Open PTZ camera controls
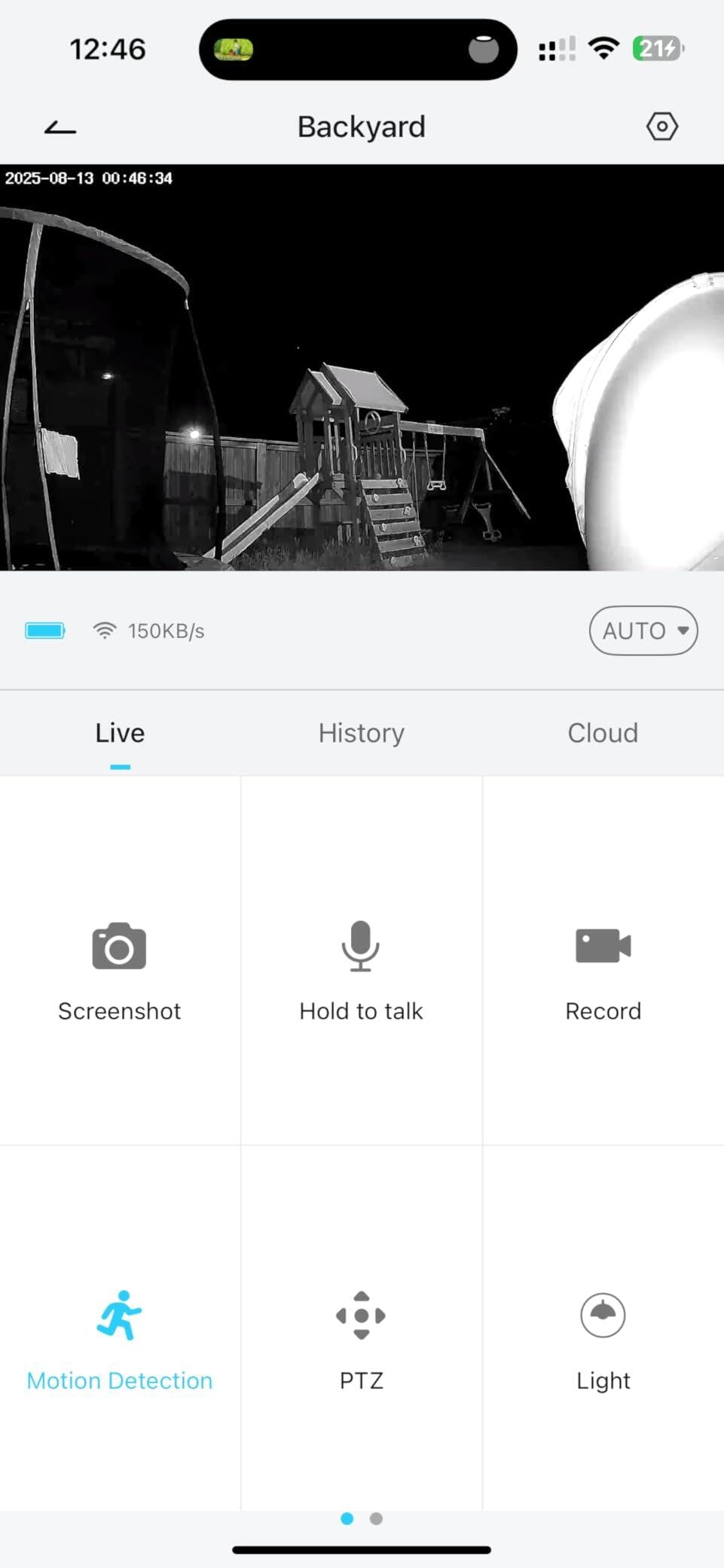Viewport: 724px width, 1568px height. [x=362, y=1337]
